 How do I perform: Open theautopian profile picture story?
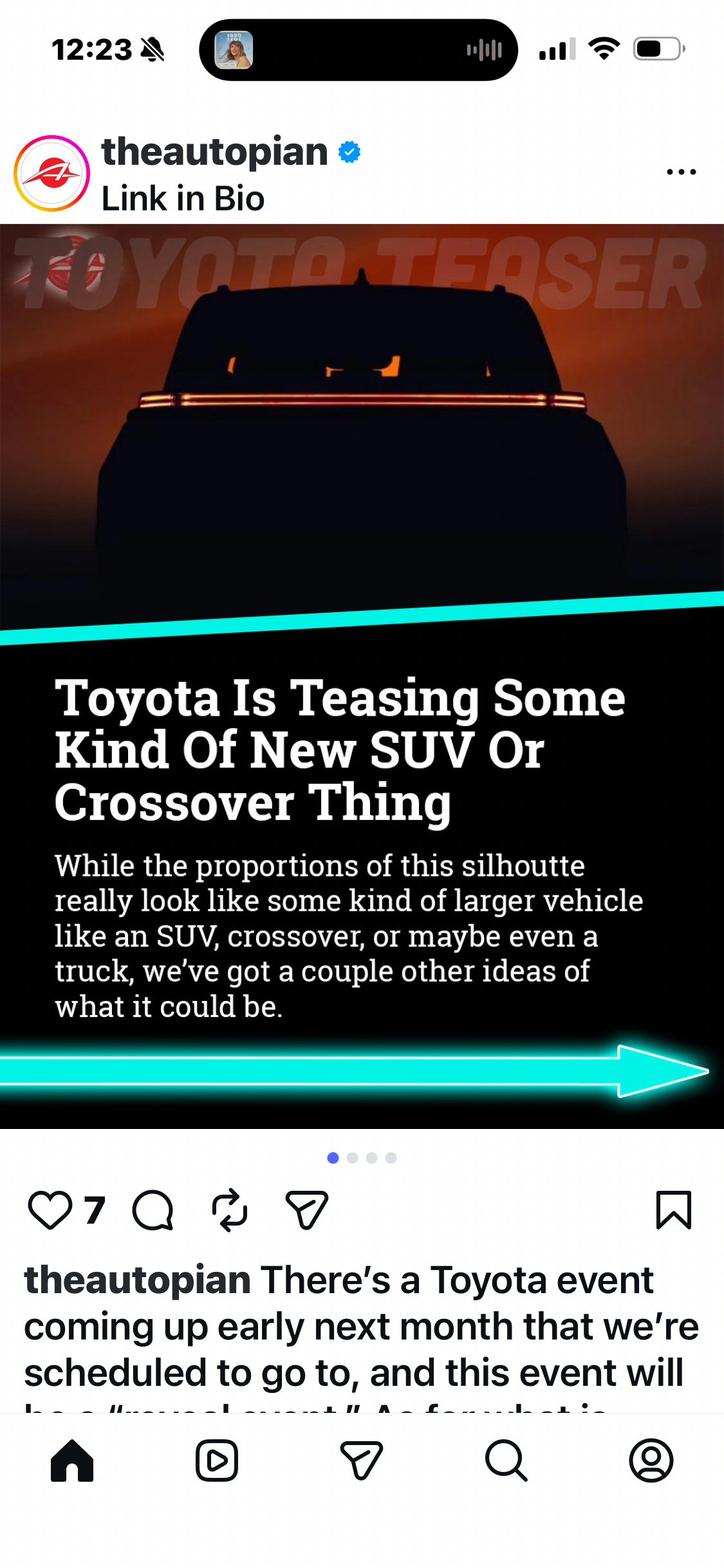[x=51, y=173]
